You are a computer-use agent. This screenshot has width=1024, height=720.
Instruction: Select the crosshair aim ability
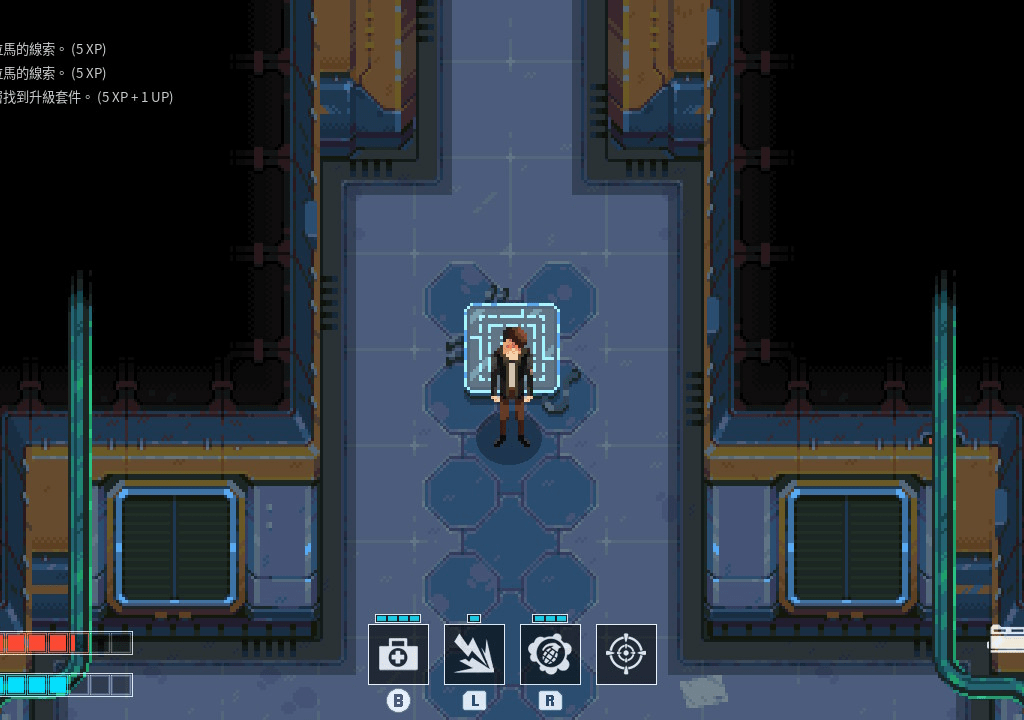[626, 654]
